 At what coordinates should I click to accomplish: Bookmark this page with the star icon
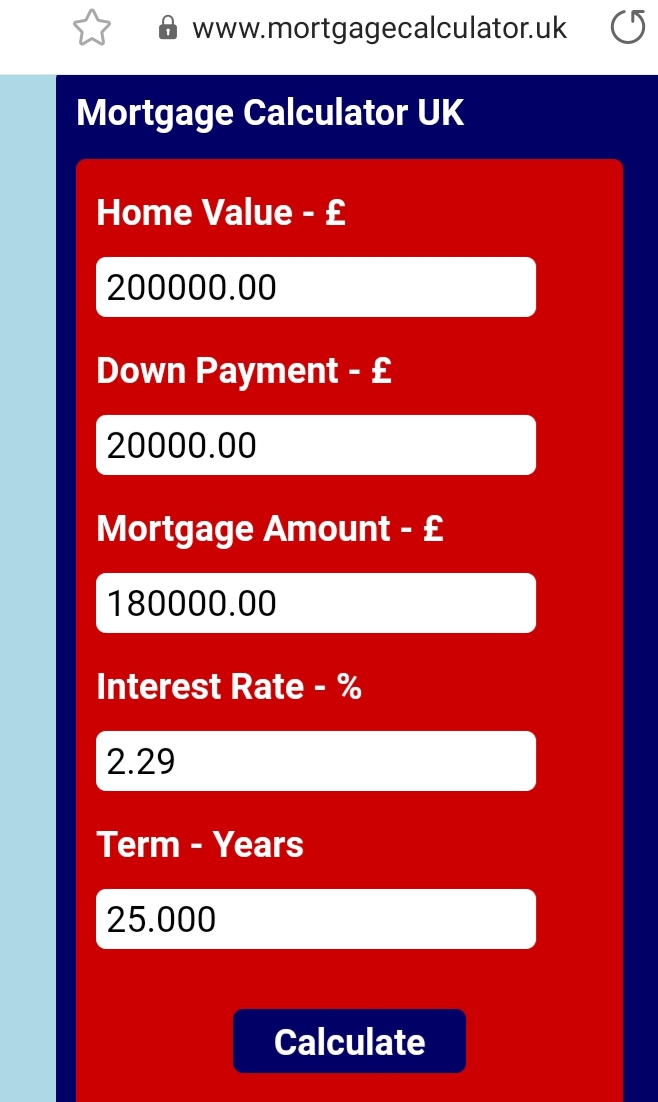(x=92, y=28)
